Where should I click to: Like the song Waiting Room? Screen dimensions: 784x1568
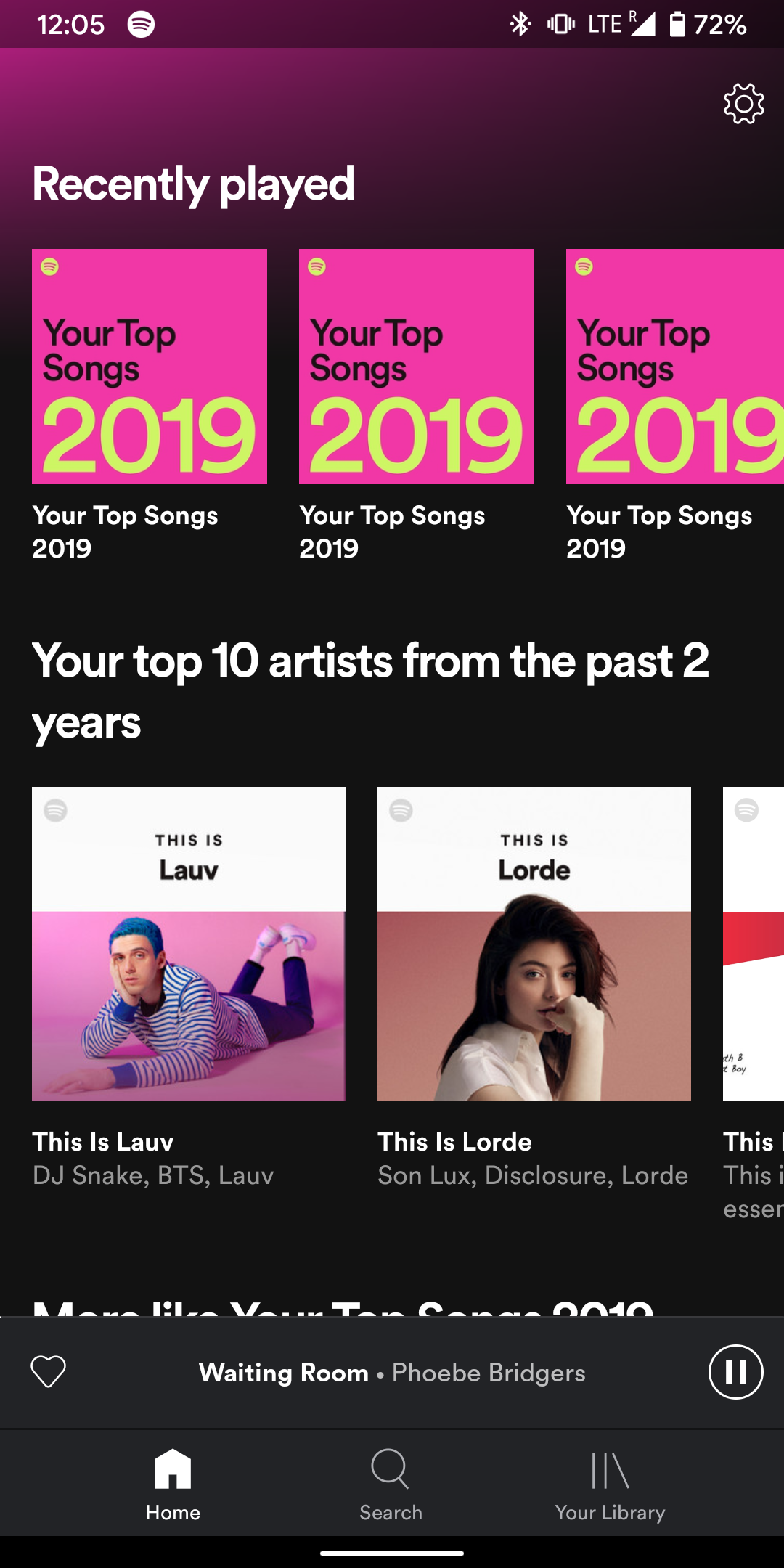pos(49,1371)
